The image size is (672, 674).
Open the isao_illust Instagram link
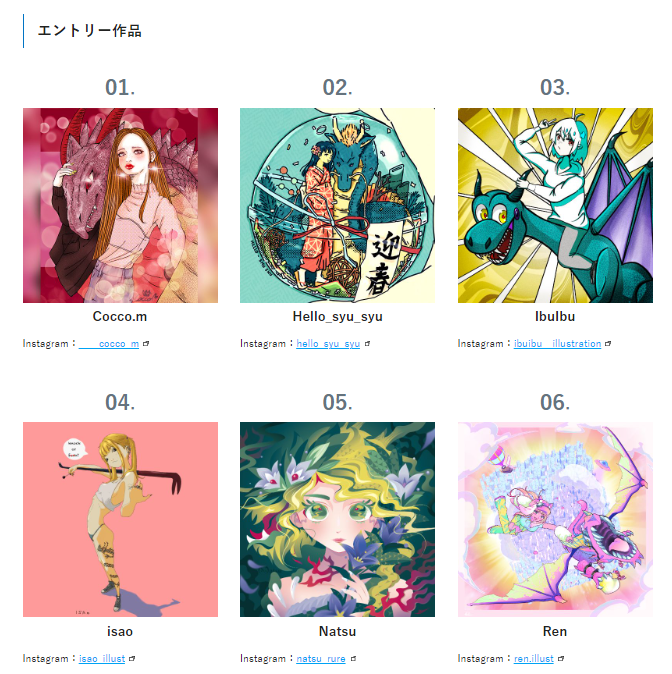(x=101, y=659)
